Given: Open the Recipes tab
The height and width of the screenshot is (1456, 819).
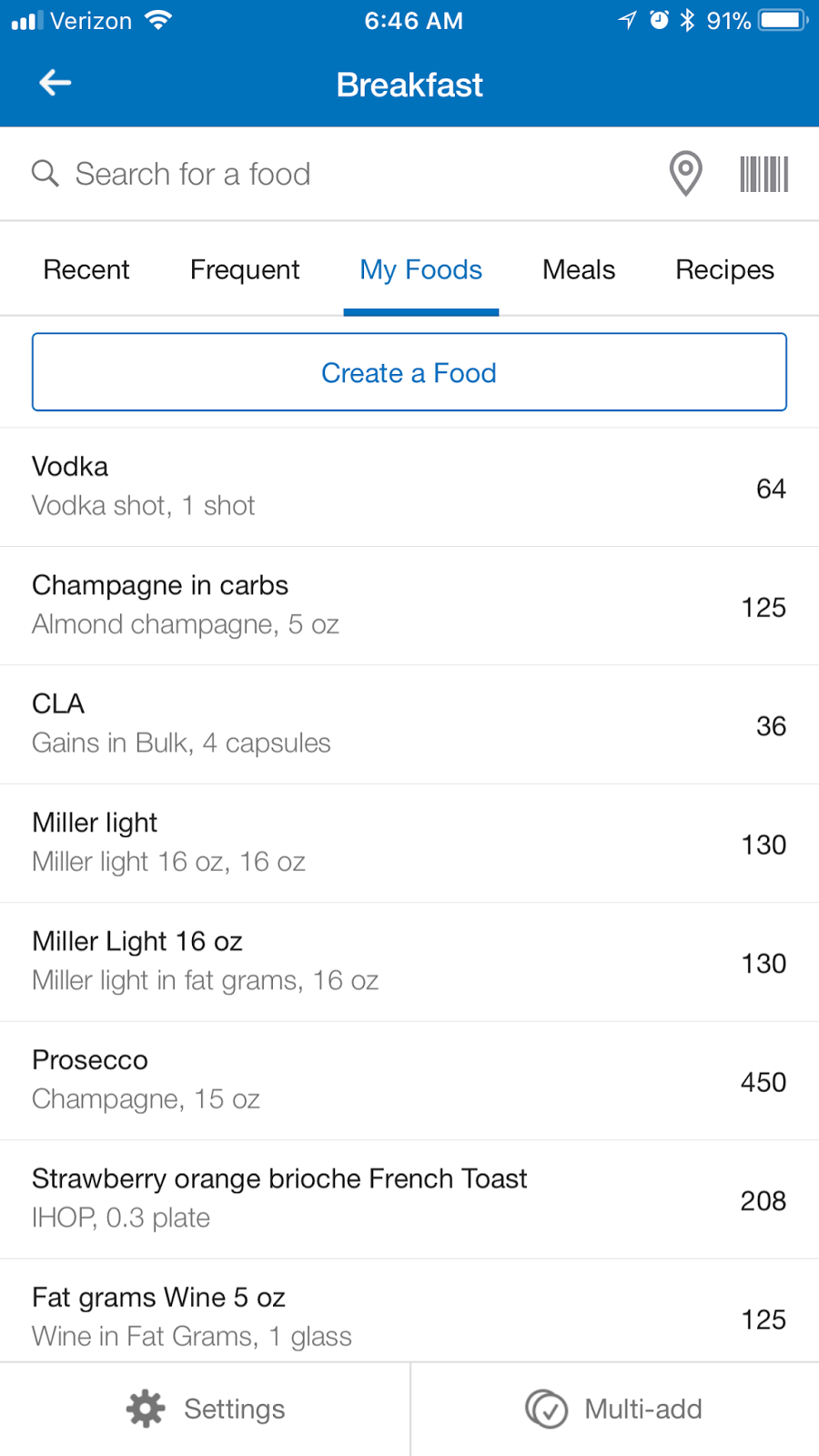Looking at the screenshot, I should (x=724, y=269).
